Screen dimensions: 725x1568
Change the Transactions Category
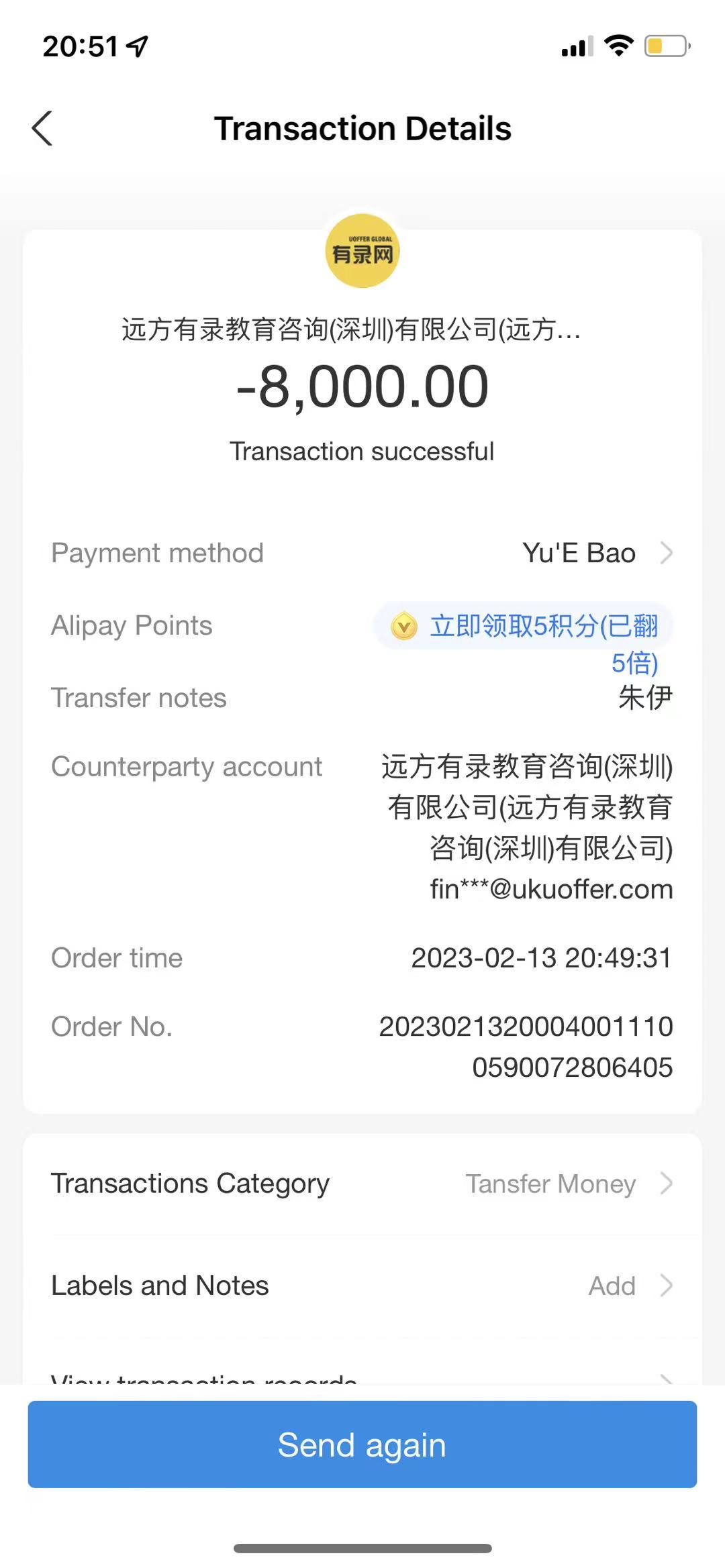[362, 1184]
